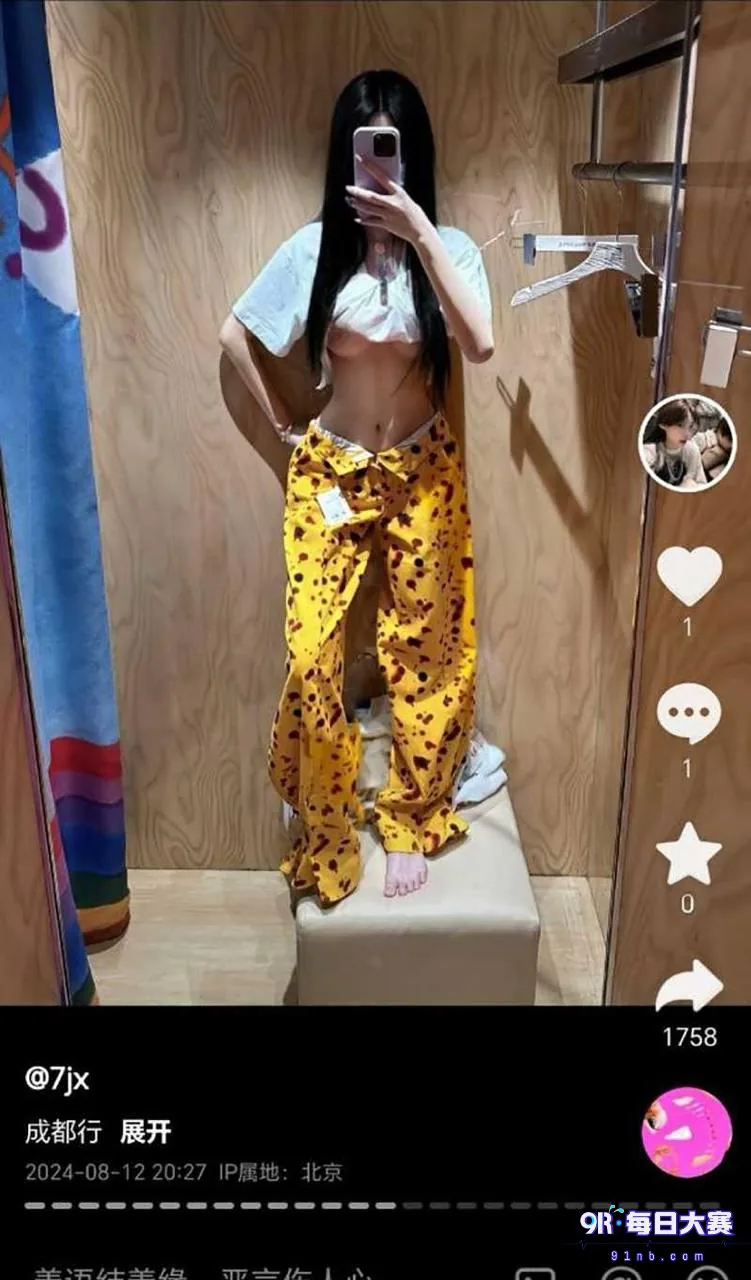The width and height of the screenshot is (751, 1280).
Task: Share this post using the arrow icon
Action: tap(689, 986)
